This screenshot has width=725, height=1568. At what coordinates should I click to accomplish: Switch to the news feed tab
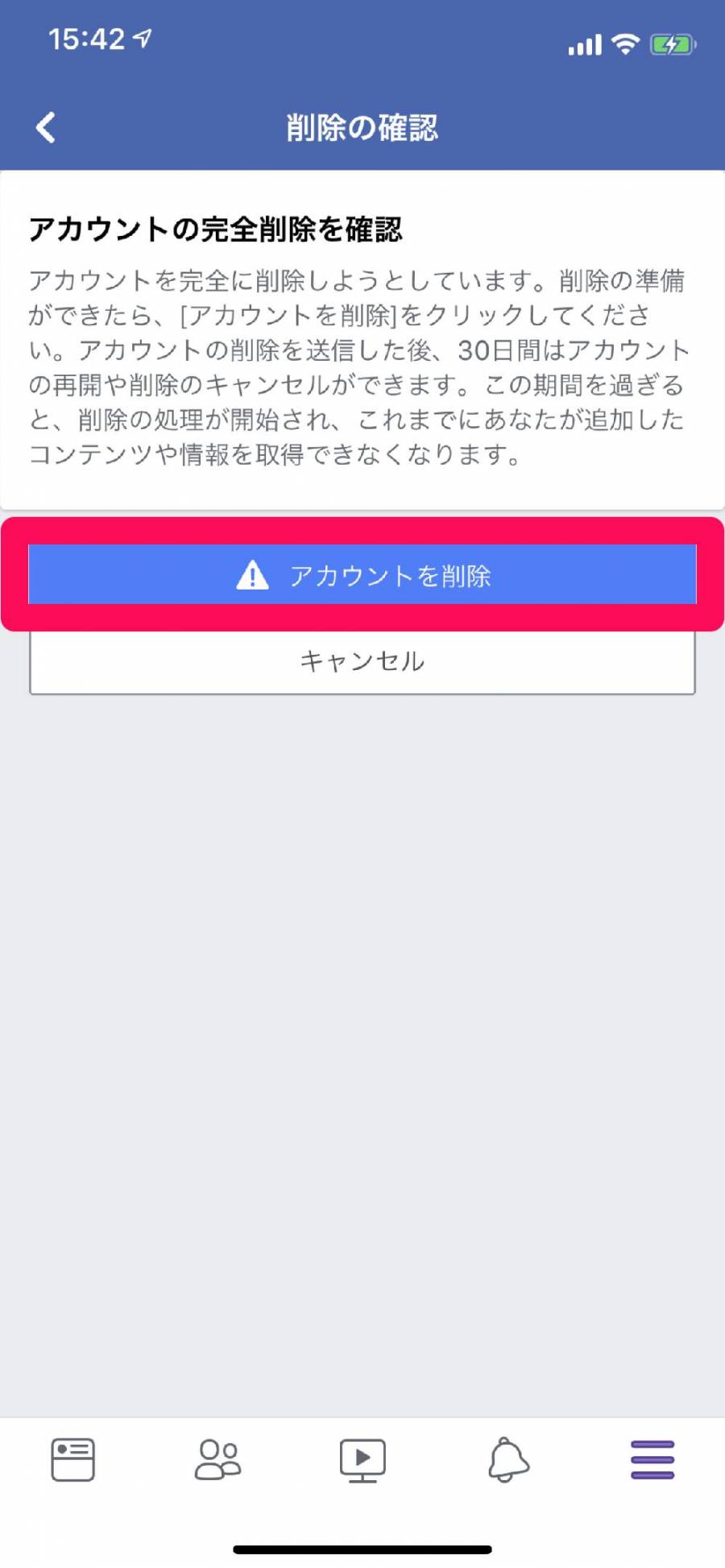click(72, 1459)
